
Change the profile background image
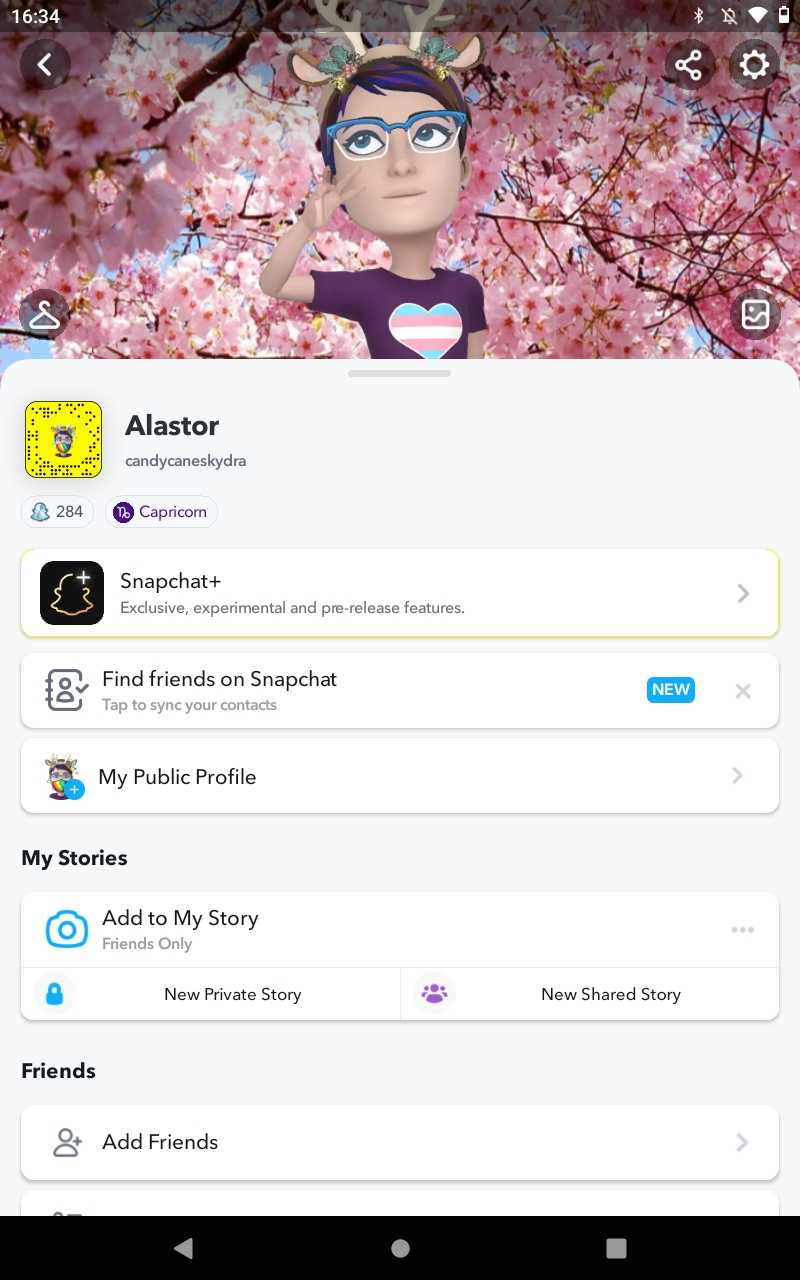coord(755,315)
